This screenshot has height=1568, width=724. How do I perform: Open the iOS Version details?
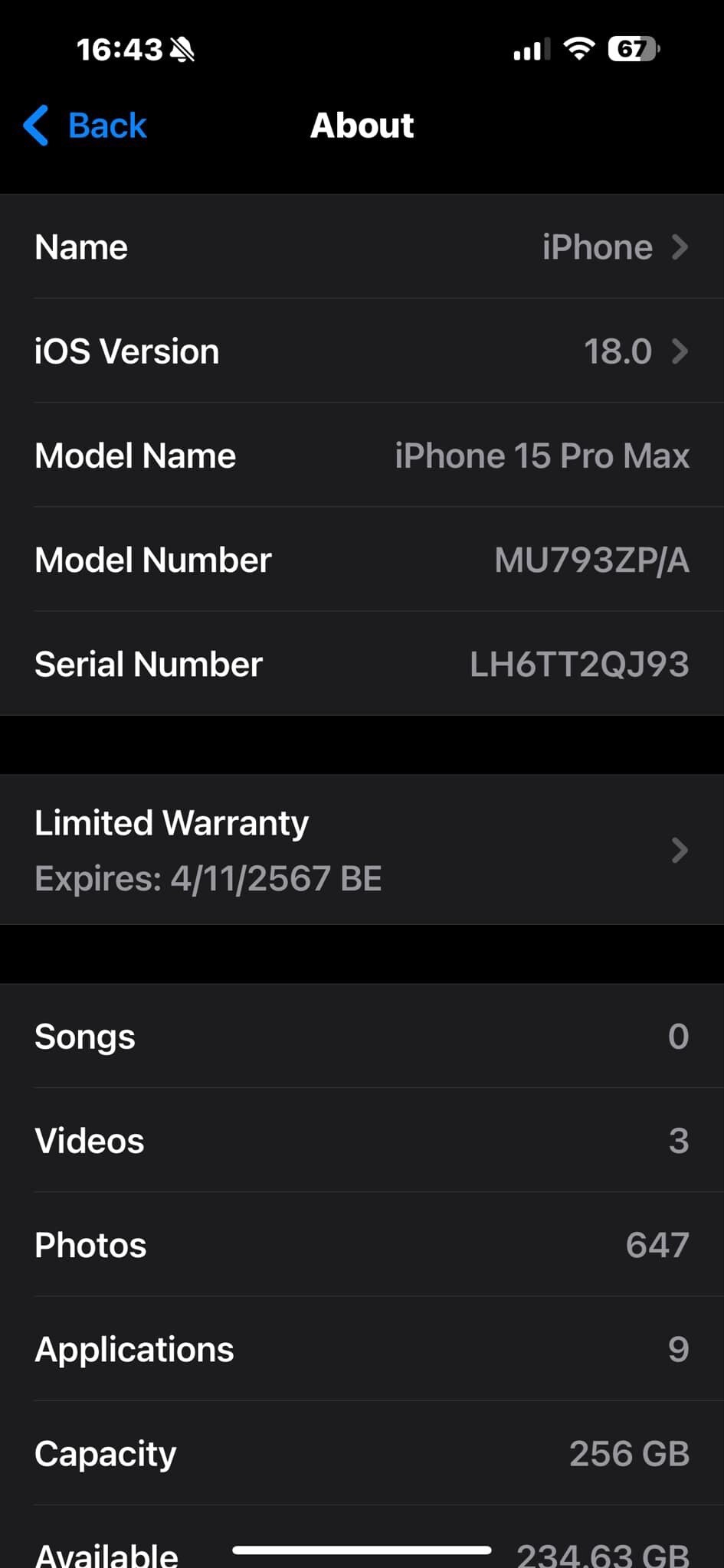pos(362,351)
